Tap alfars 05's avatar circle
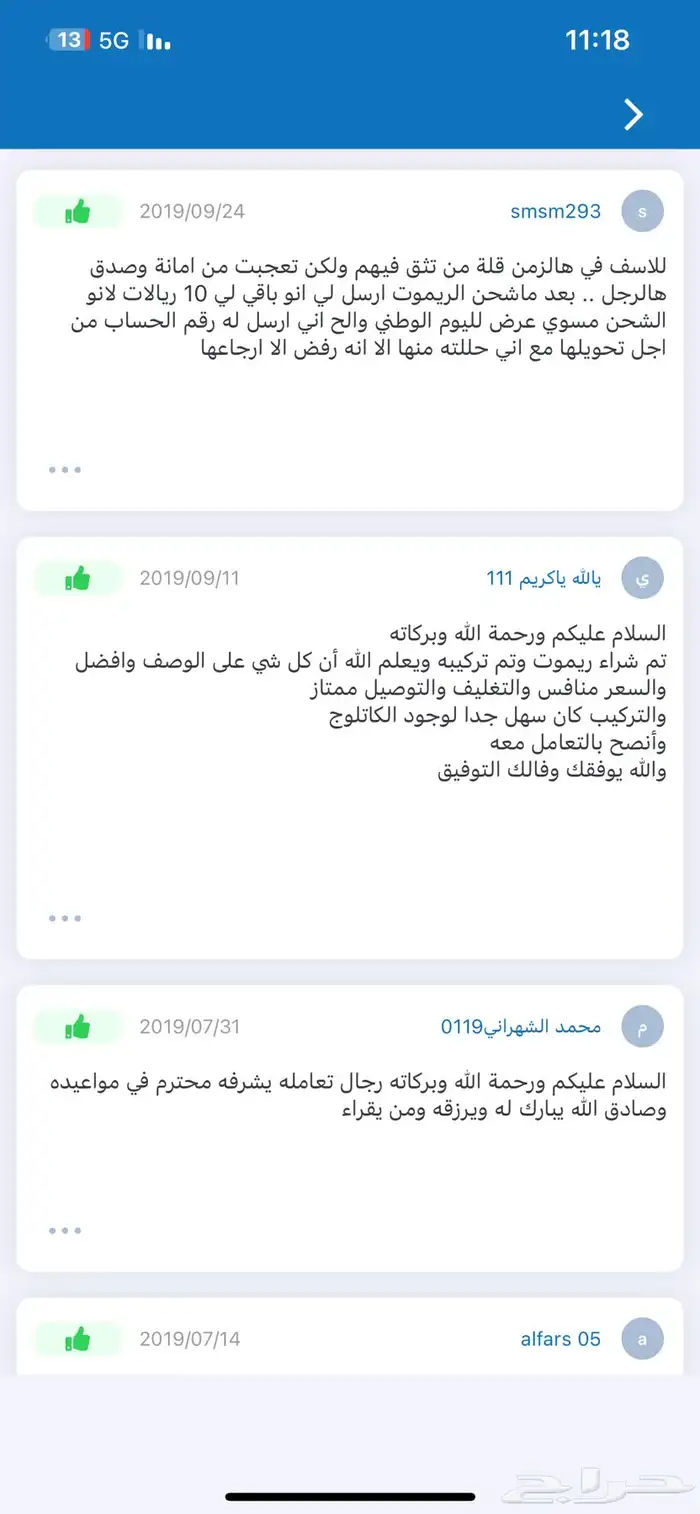 [642, 1339]
